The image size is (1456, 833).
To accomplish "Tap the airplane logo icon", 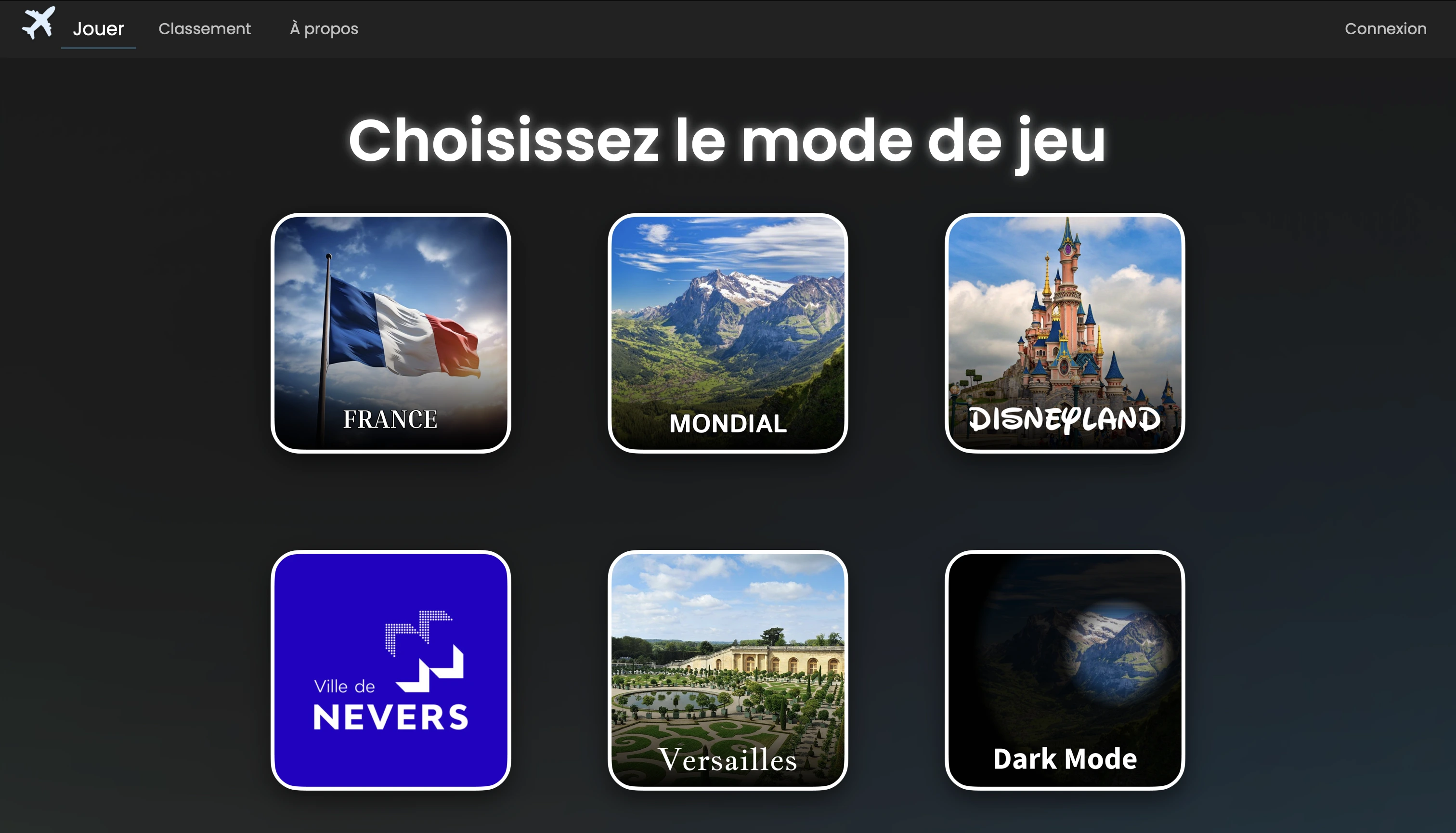I will pyautogui.click(x=39, y=24).
